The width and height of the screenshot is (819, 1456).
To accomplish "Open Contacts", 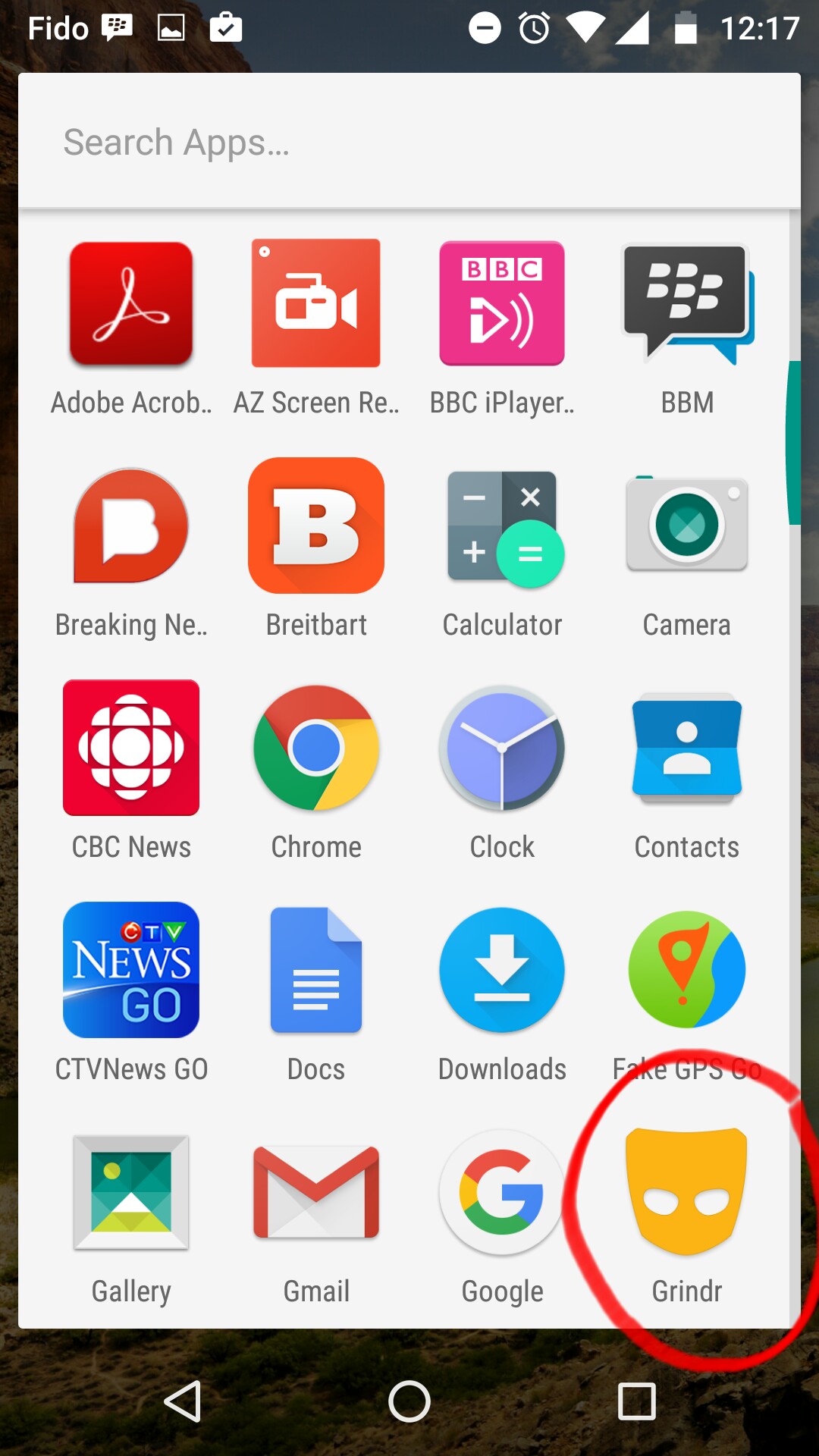I will pos(687,748).
